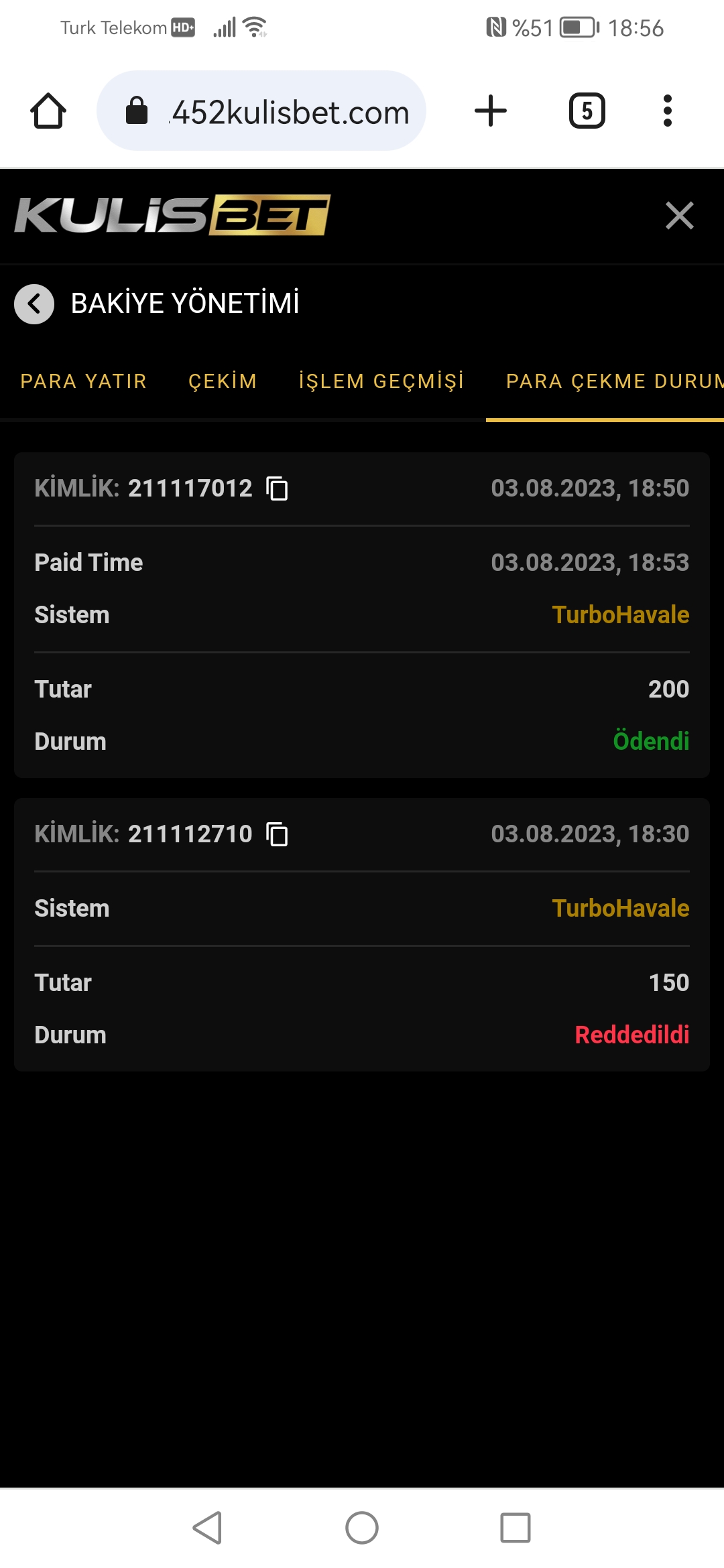
Task: Copy the transaction ID 211117012
Action: point(277,488)
